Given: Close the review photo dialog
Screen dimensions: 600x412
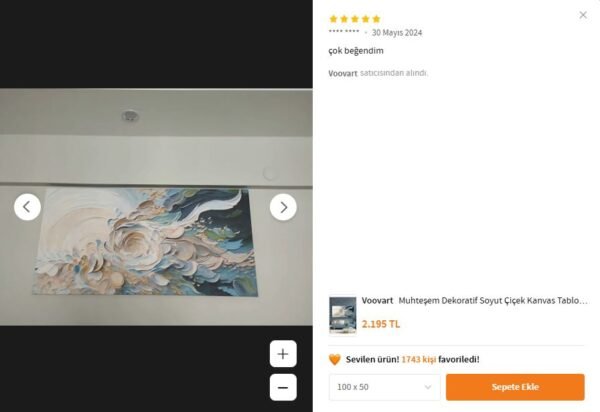Looking at the screenshot, I should pos(583,15).
